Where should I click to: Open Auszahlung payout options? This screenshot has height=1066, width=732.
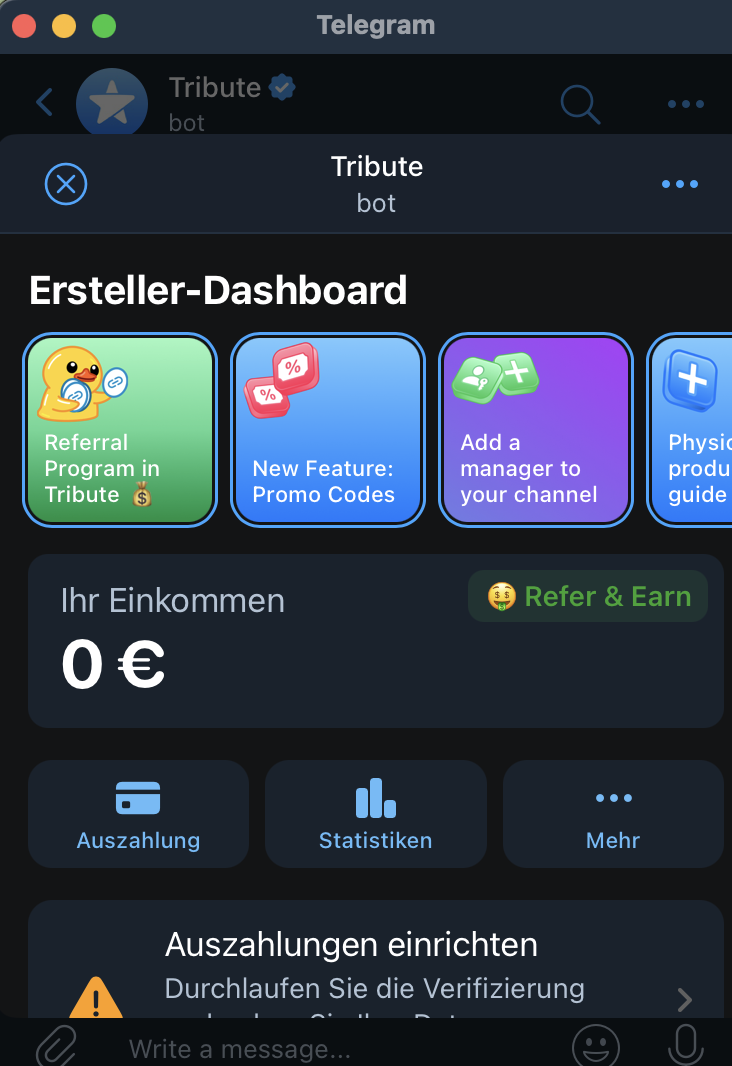(x=138, y=814)
